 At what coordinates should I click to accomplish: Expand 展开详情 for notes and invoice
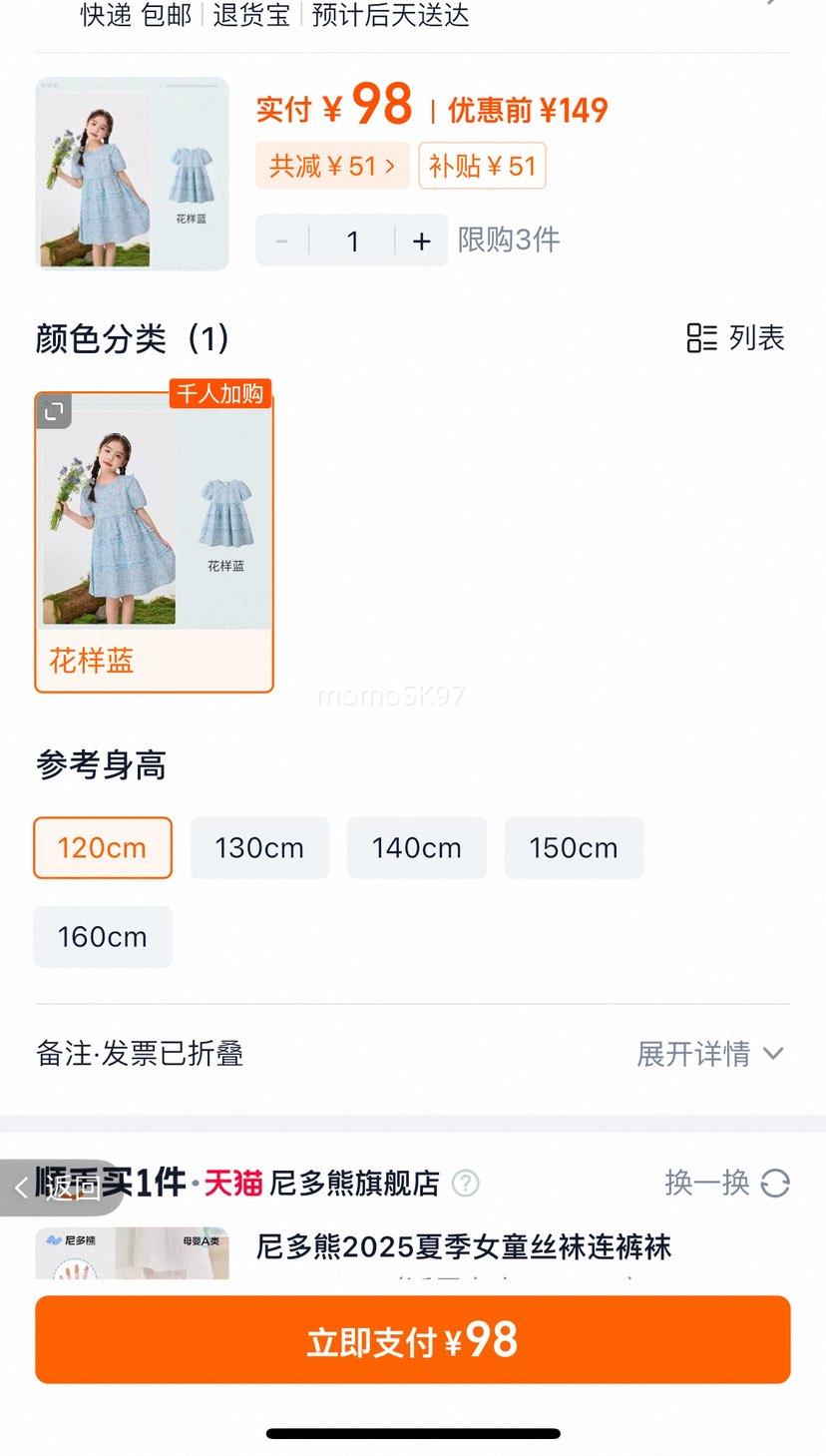tap(711, 1054)
